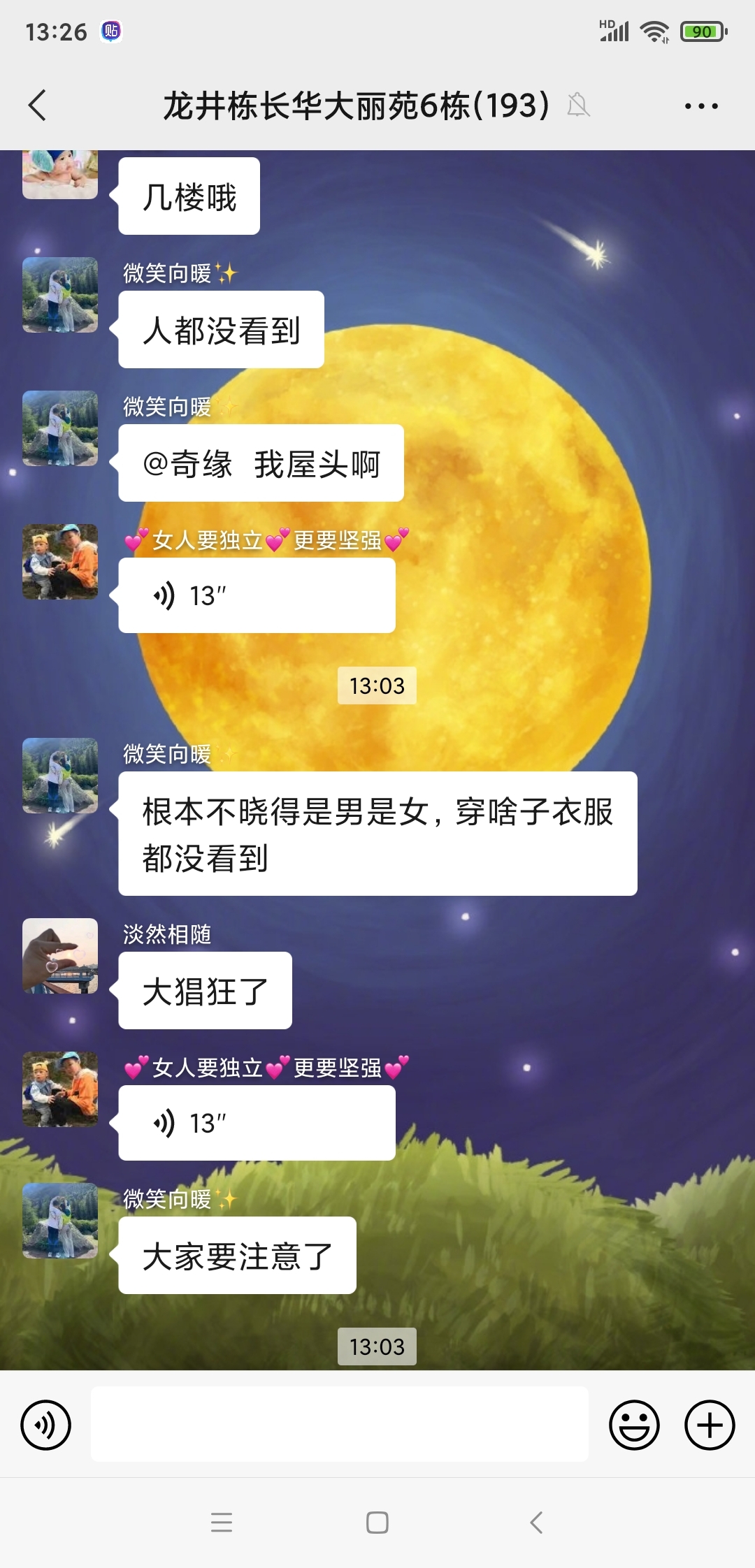755x1568 pixels.
Task: Tap the message text field
Action: 339,1424
